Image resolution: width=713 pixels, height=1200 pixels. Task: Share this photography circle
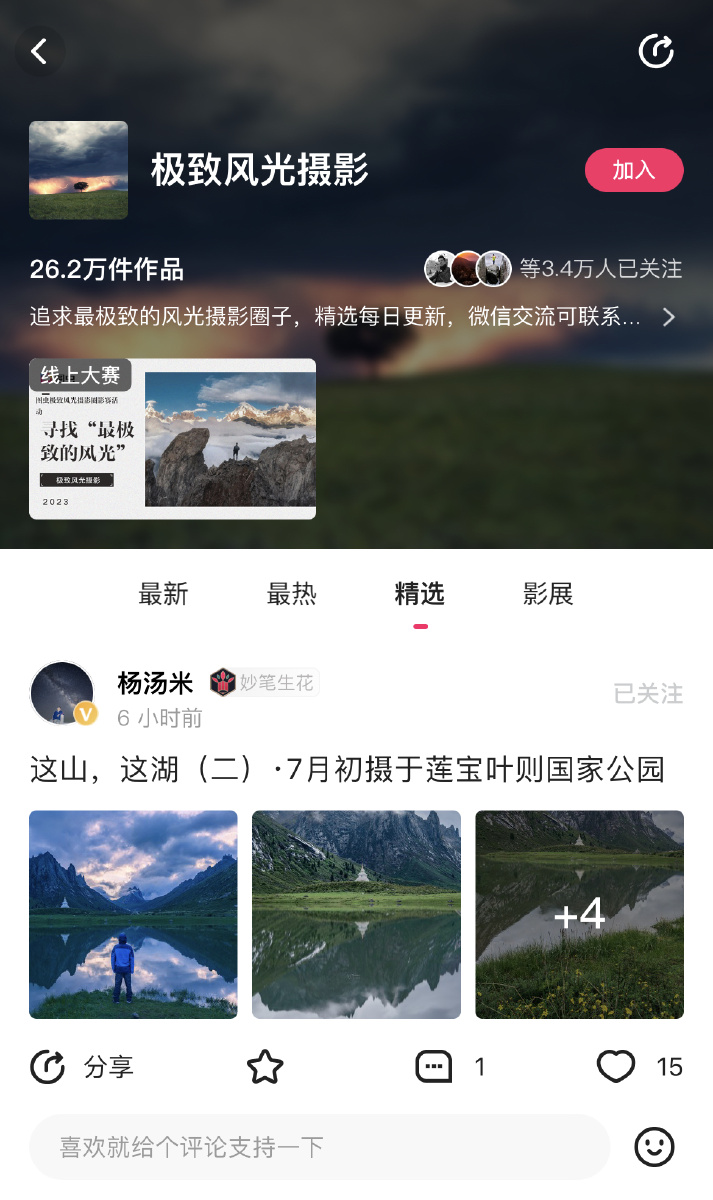[x=656, y=51]
